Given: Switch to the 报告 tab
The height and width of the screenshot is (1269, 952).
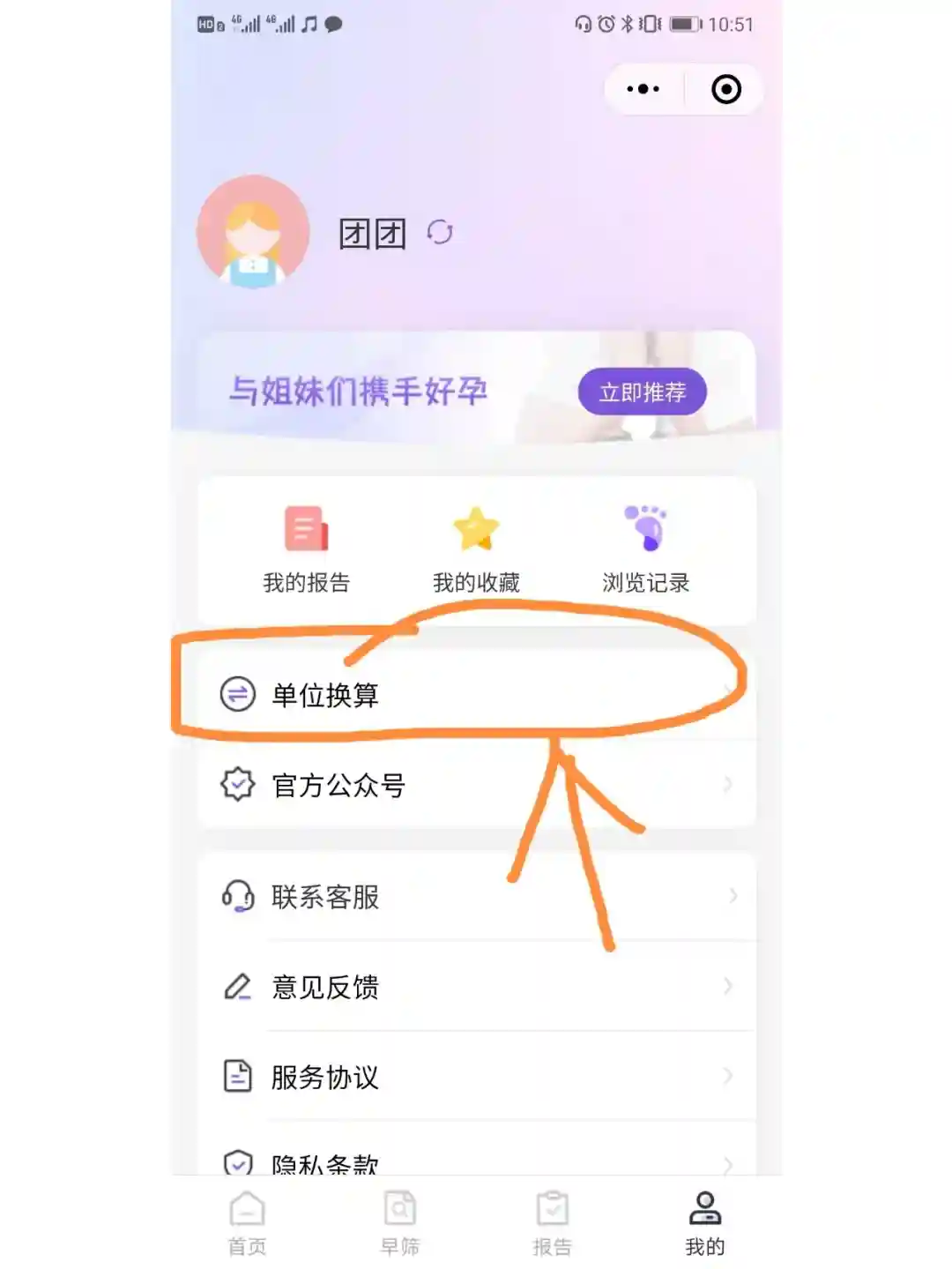Looking at the screenshot, I should [552, 1223].
